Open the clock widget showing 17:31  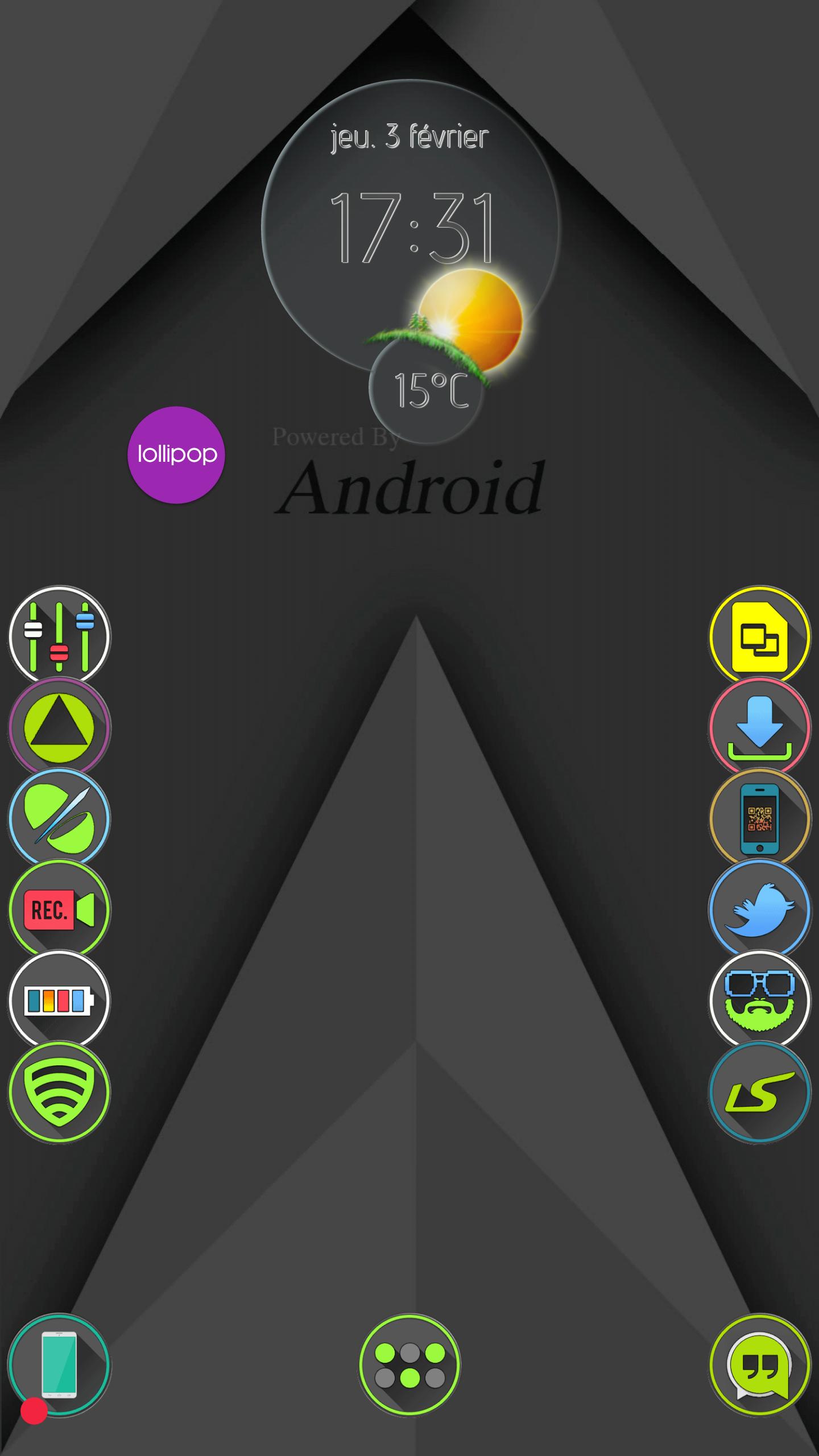coord(411,227)
